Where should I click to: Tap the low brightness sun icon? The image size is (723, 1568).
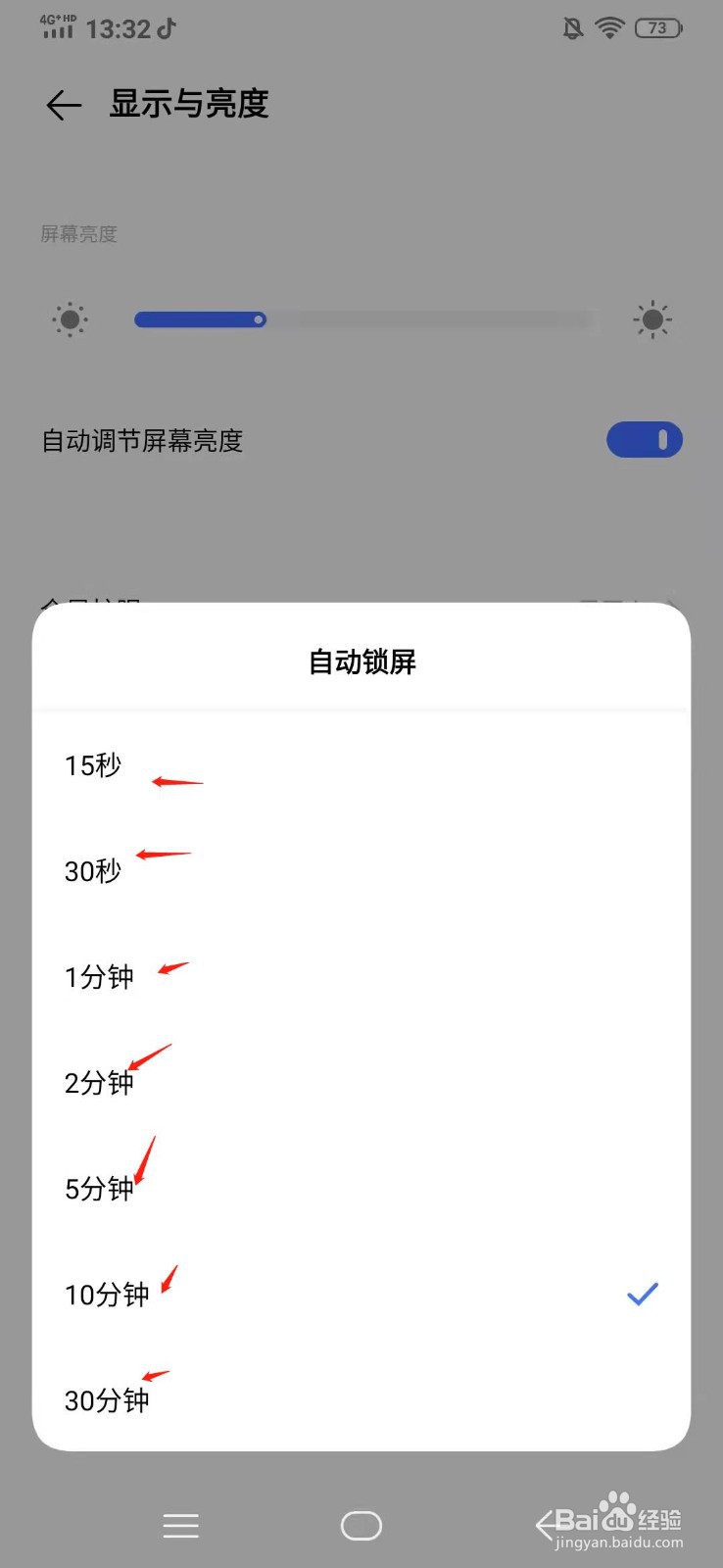(x=69, y=319)
